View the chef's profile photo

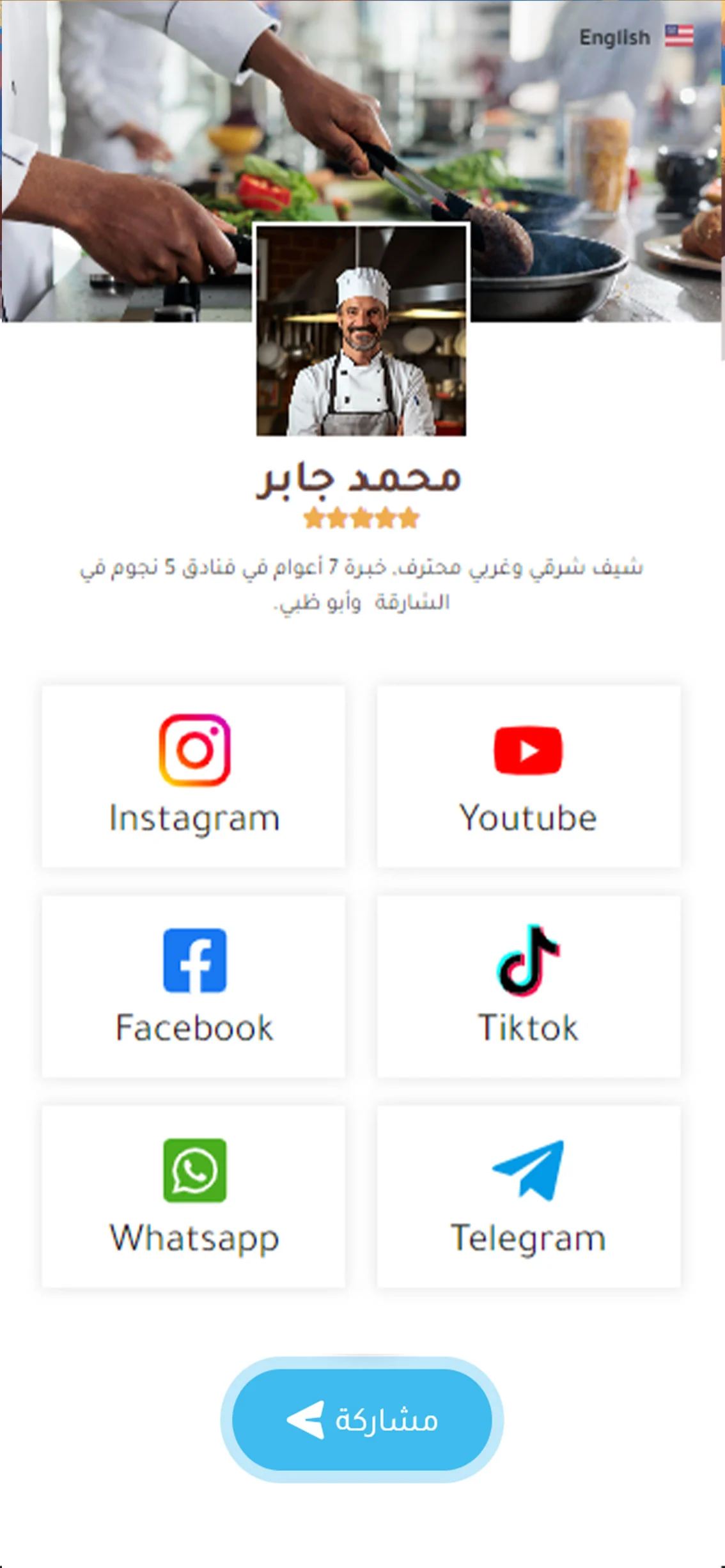coord(361,331)
